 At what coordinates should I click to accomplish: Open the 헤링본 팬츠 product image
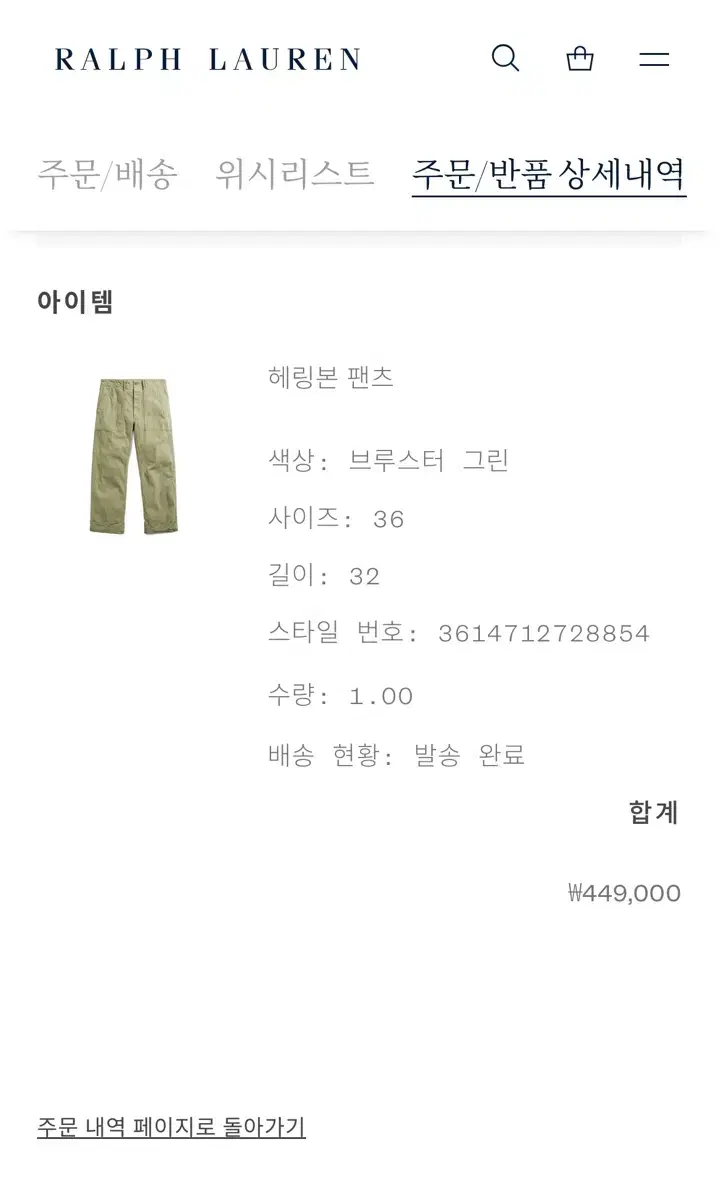point(133,455)
